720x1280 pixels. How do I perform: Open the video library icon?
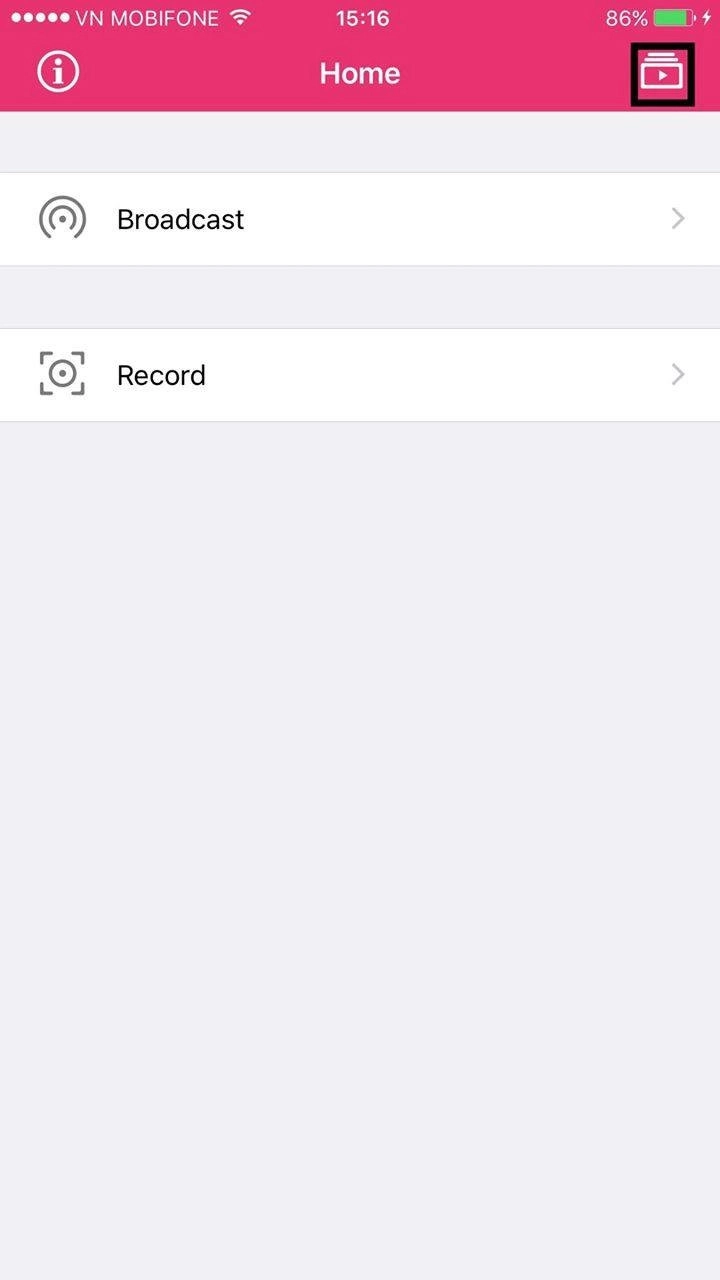(661, 73)
